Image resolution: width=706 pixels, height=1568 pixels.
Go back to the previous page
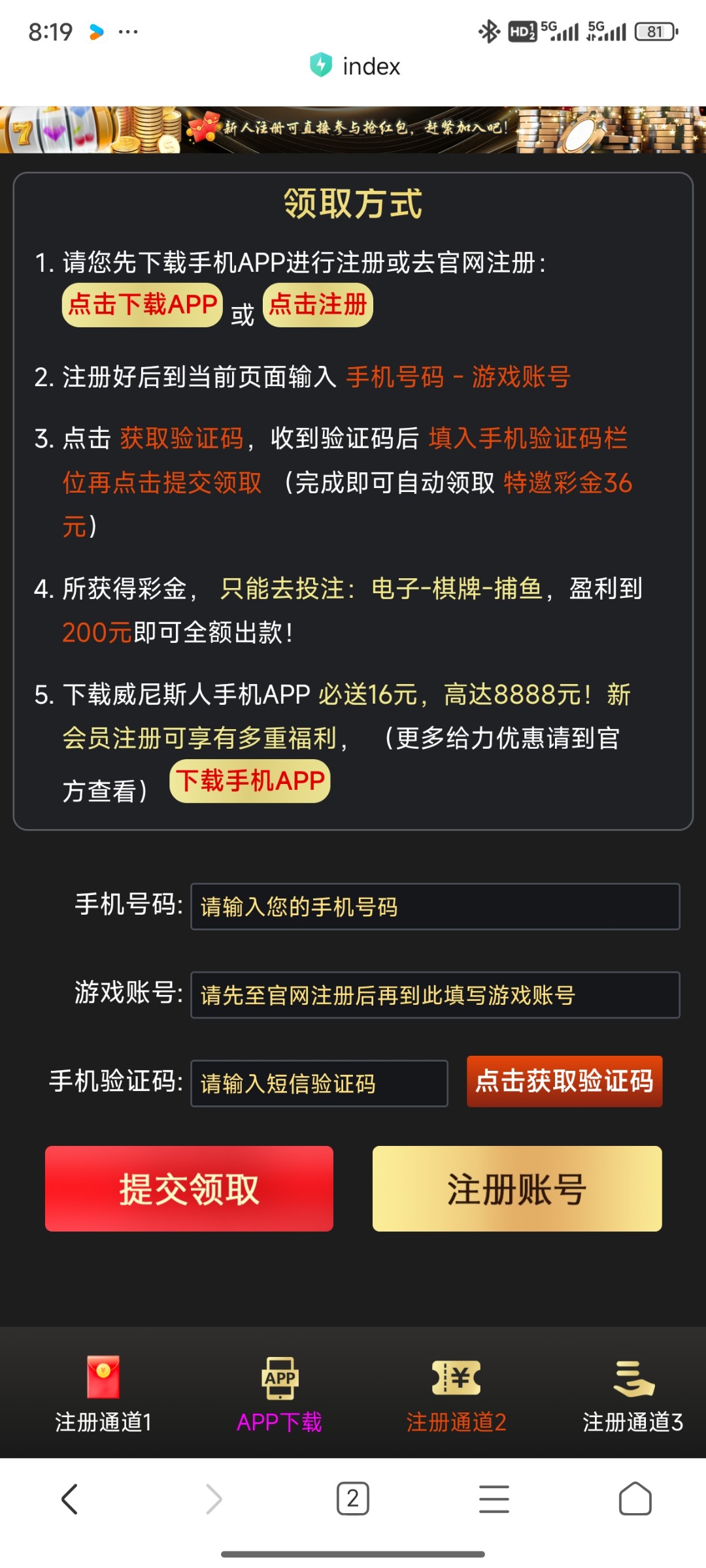[x=70, y=1499]
